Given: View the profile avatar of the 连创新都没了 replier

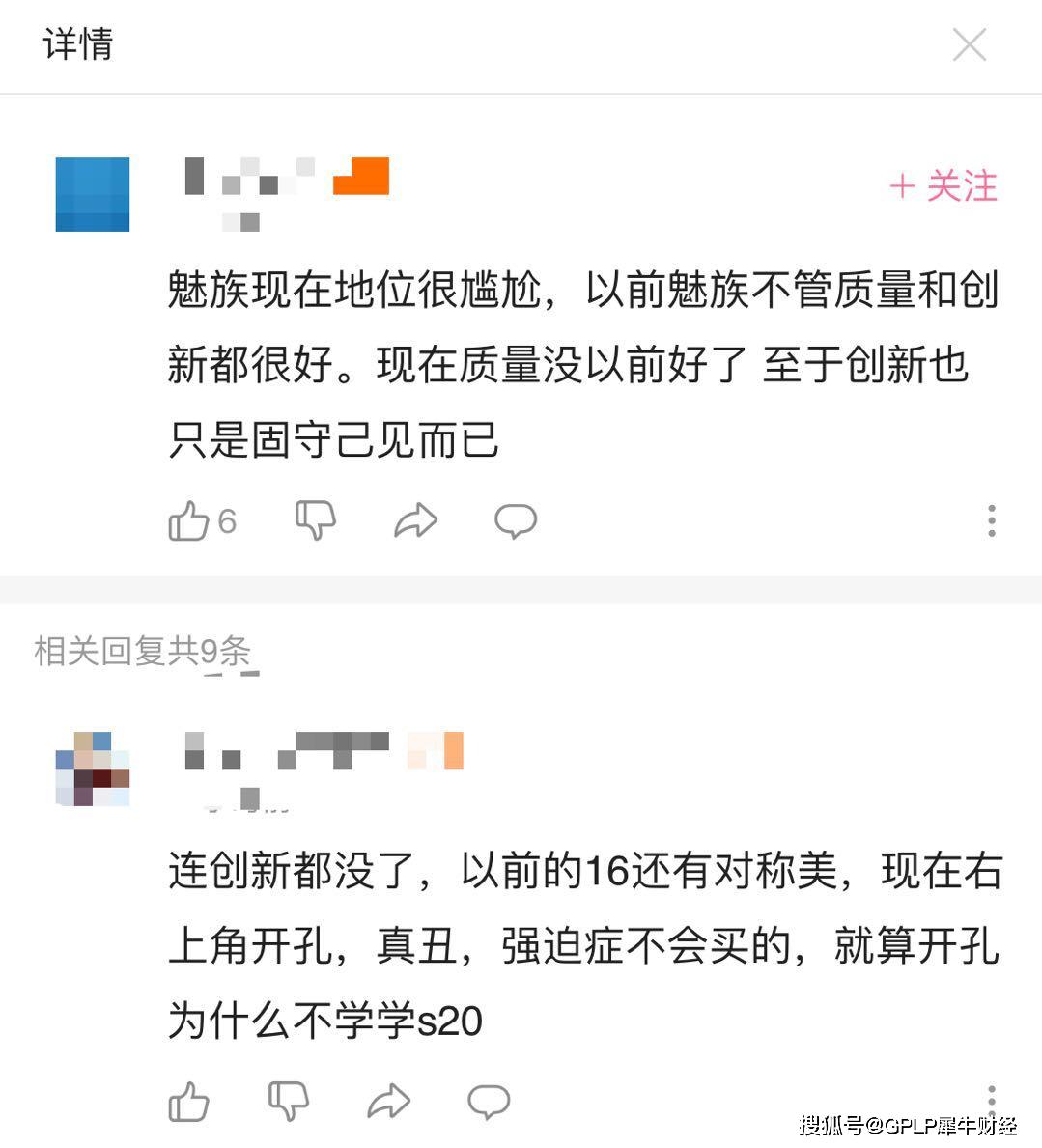Looking at the screenshot, I should point(93,769).
